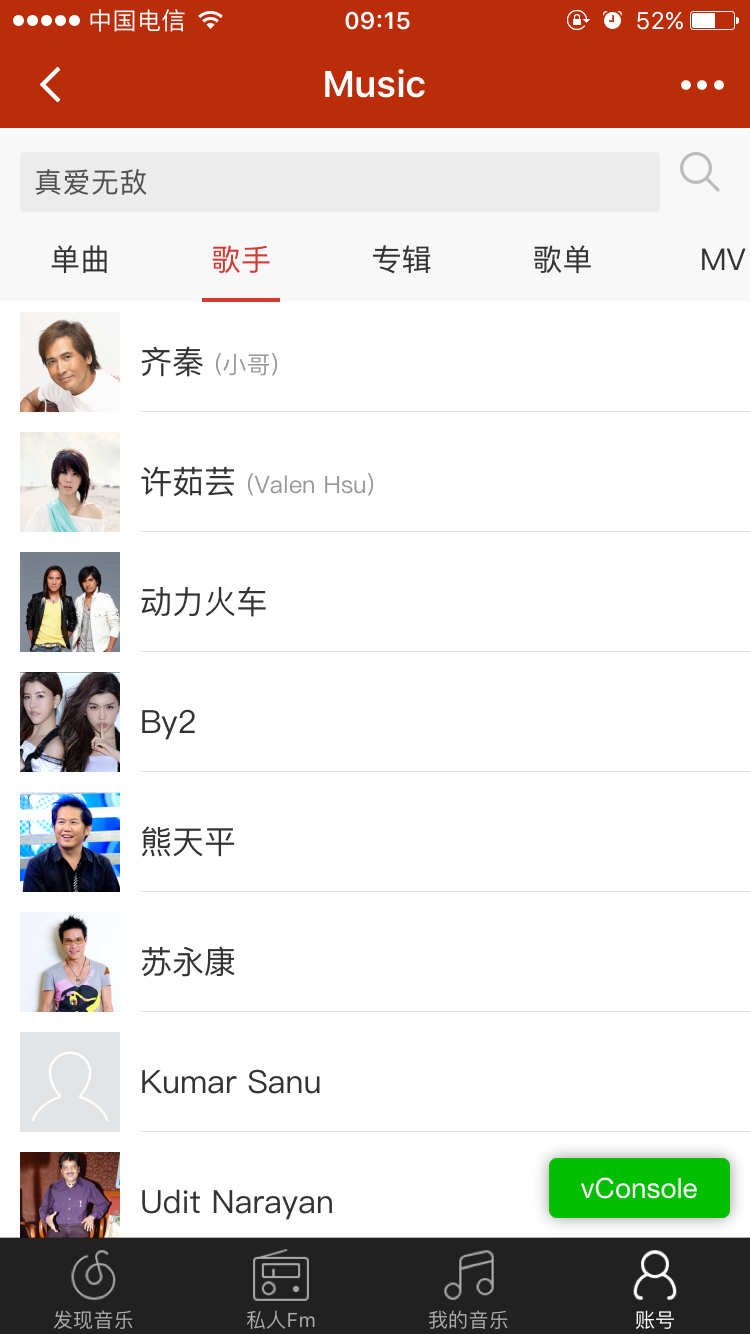Run the search with the magnifier icon
This screenshot has width=750, height=1334.
[x=700, y=172]
